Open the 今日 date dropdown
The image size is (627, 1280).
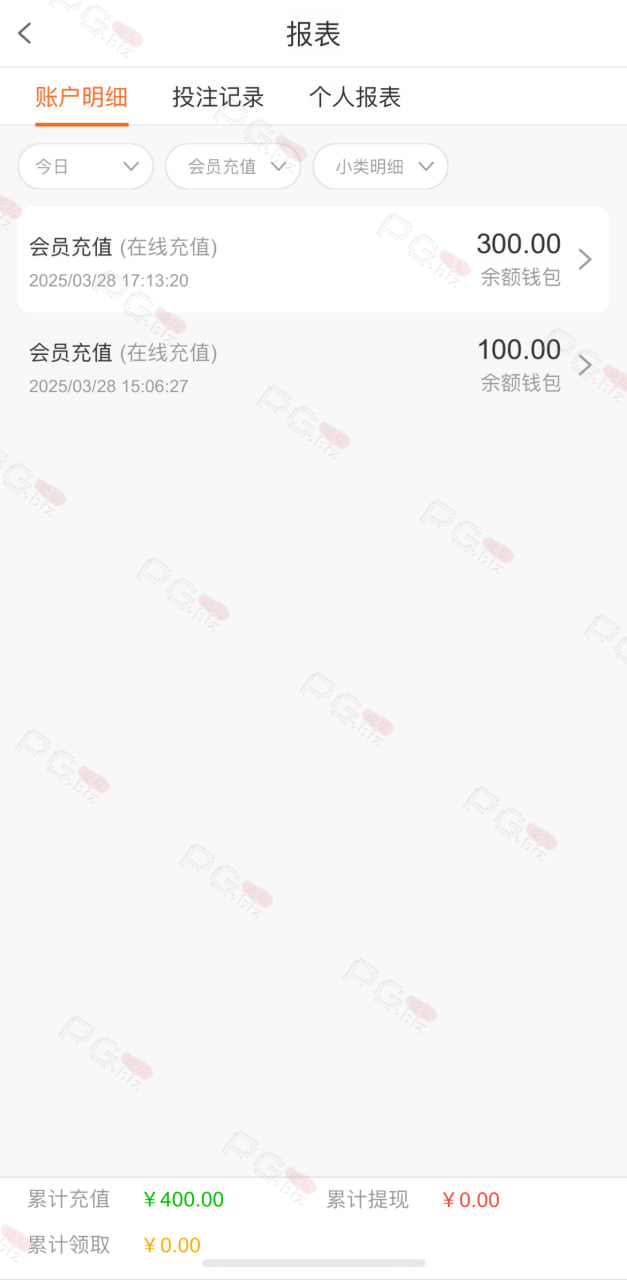tap(86, 166)
